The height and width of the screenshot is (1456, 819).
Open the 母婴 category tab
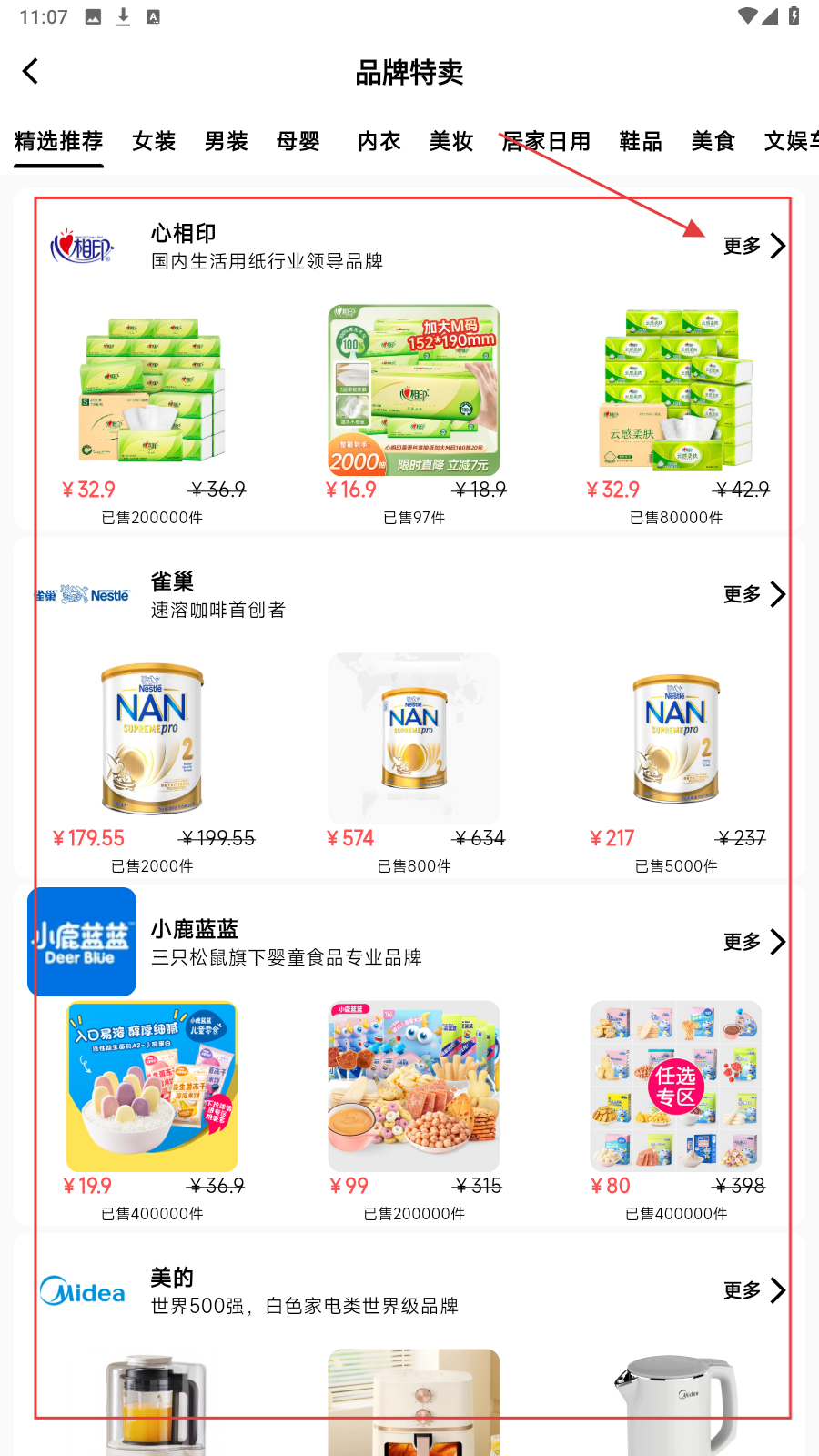298,141
